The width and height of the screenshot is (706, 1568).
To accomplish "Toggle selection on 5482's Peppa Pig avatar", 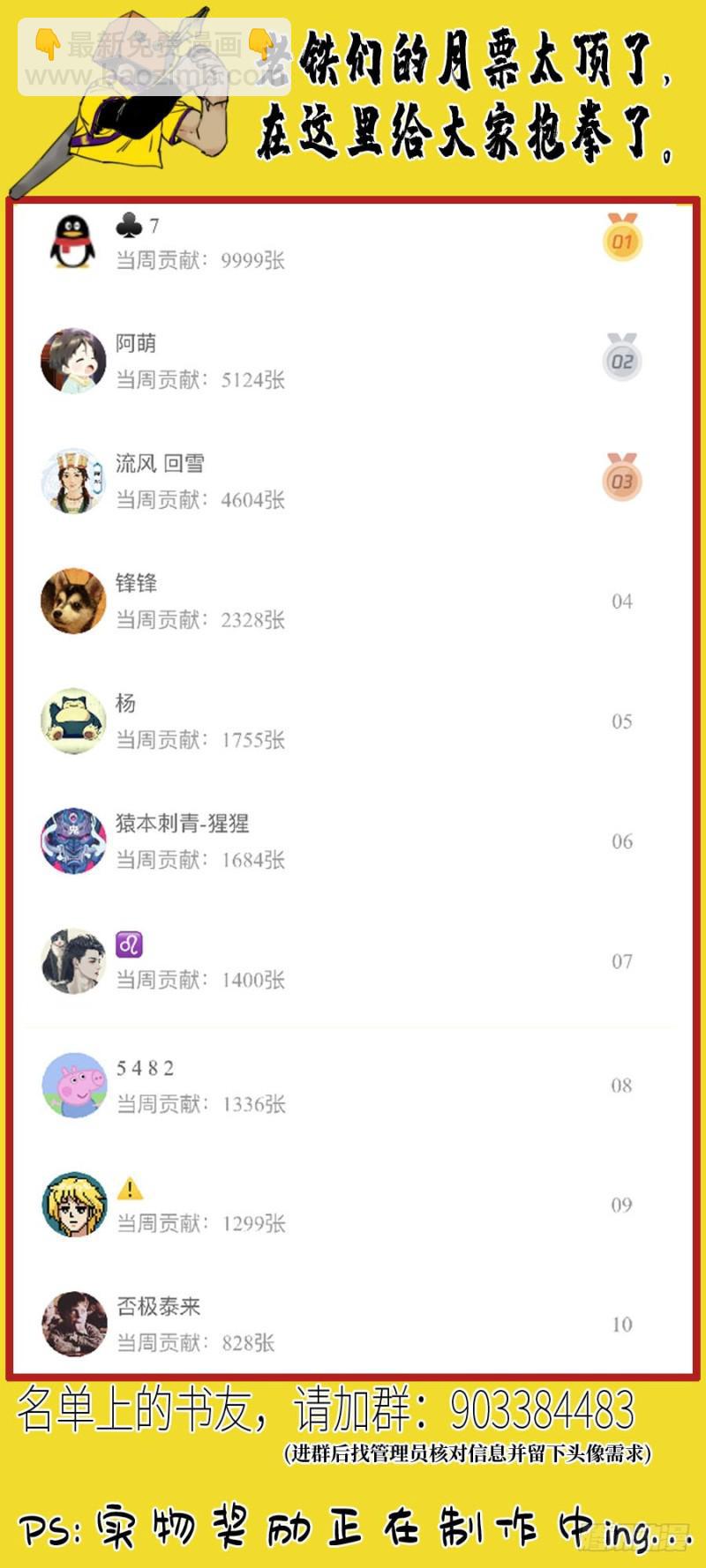I will (x=73, y=1083).
